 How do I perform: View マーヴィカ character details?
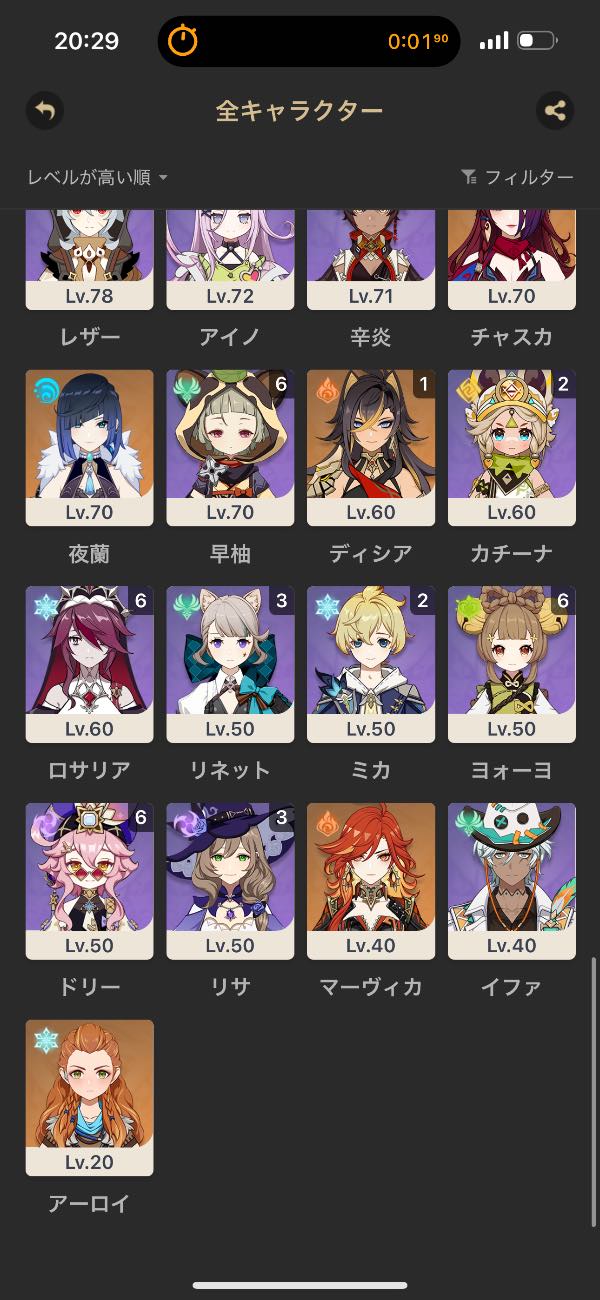tap(371, 880)
